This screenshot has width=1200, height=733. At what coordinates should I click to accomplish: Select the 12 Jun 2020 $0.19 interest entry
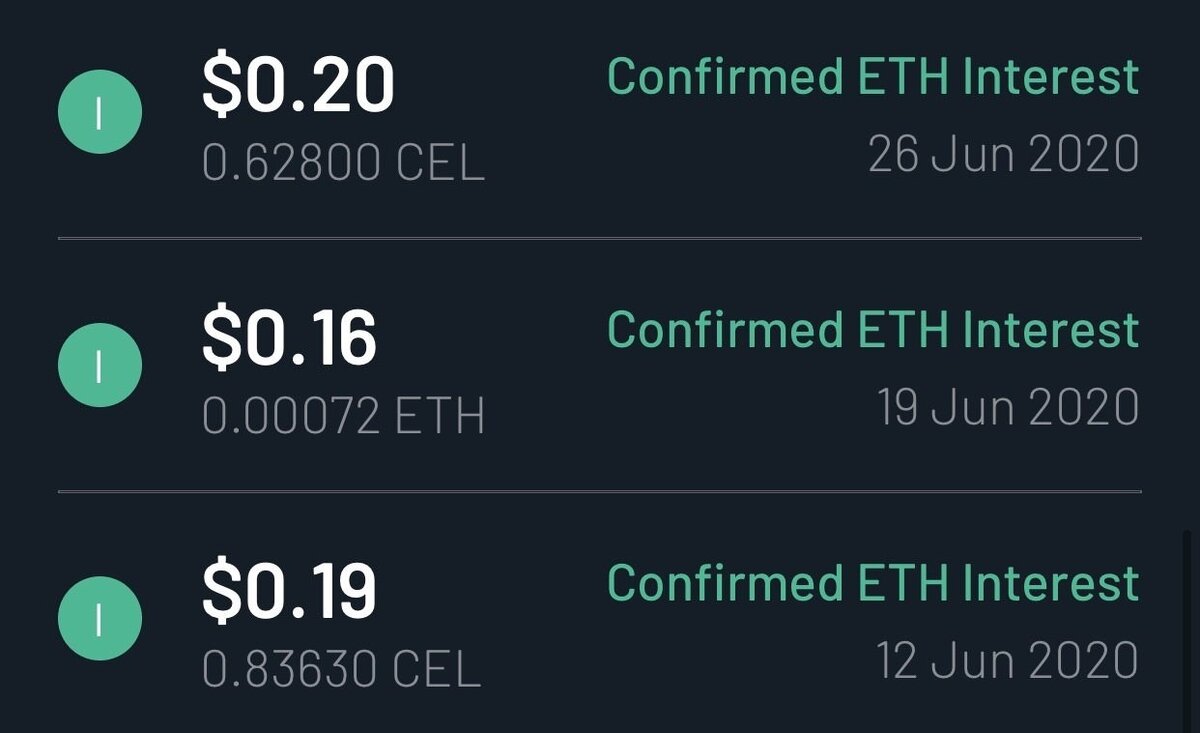600,620
